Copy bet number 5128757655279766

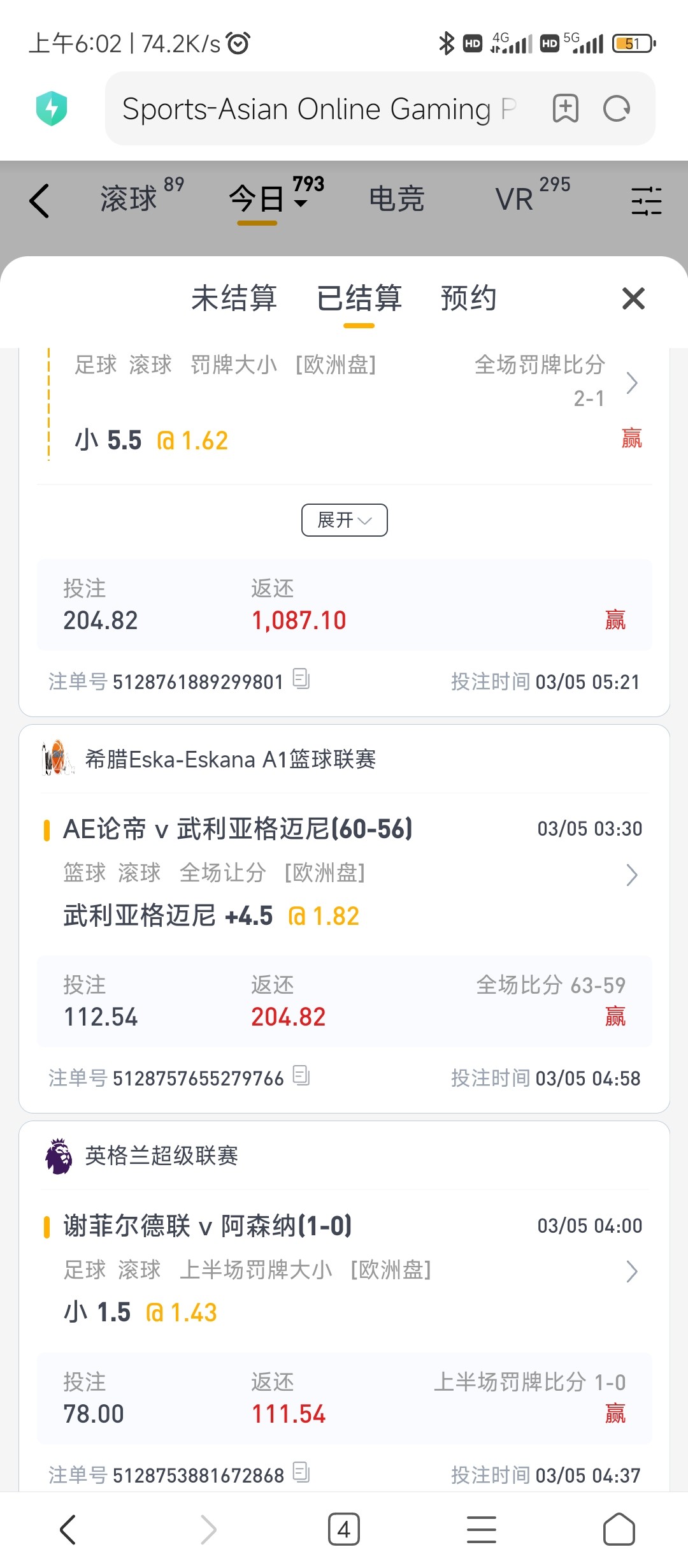click(x=301, y=1076)
